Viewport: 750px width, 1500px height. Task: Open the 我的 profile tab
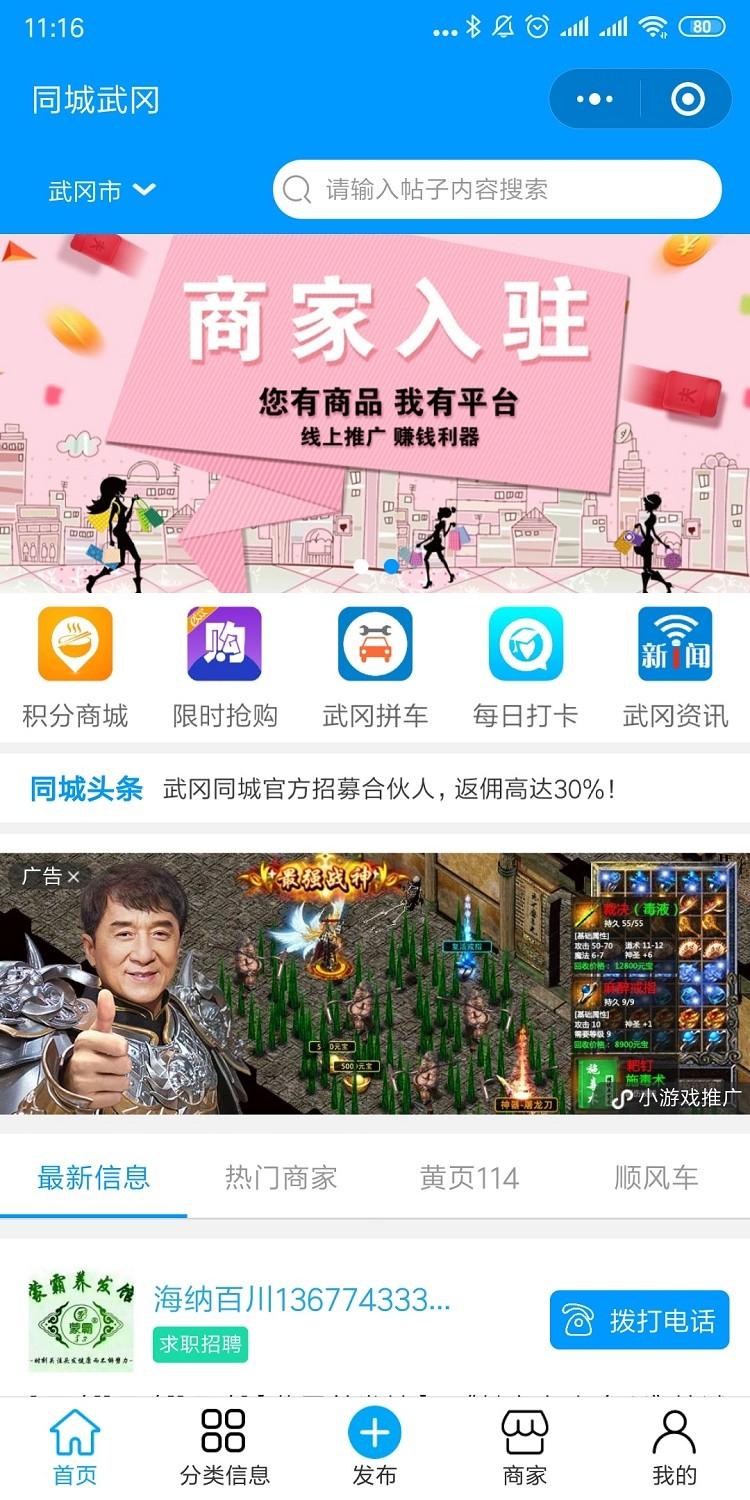point(674,1446)
